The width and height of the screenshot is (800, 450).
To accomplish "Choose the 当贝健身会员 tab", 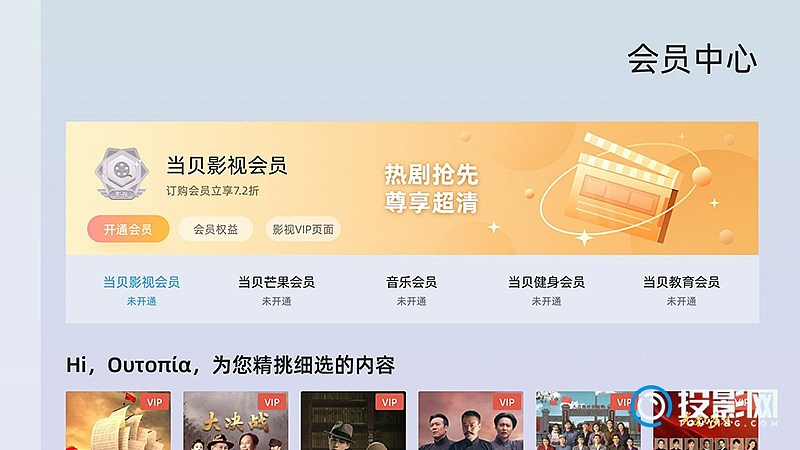I will pos(546,290).
